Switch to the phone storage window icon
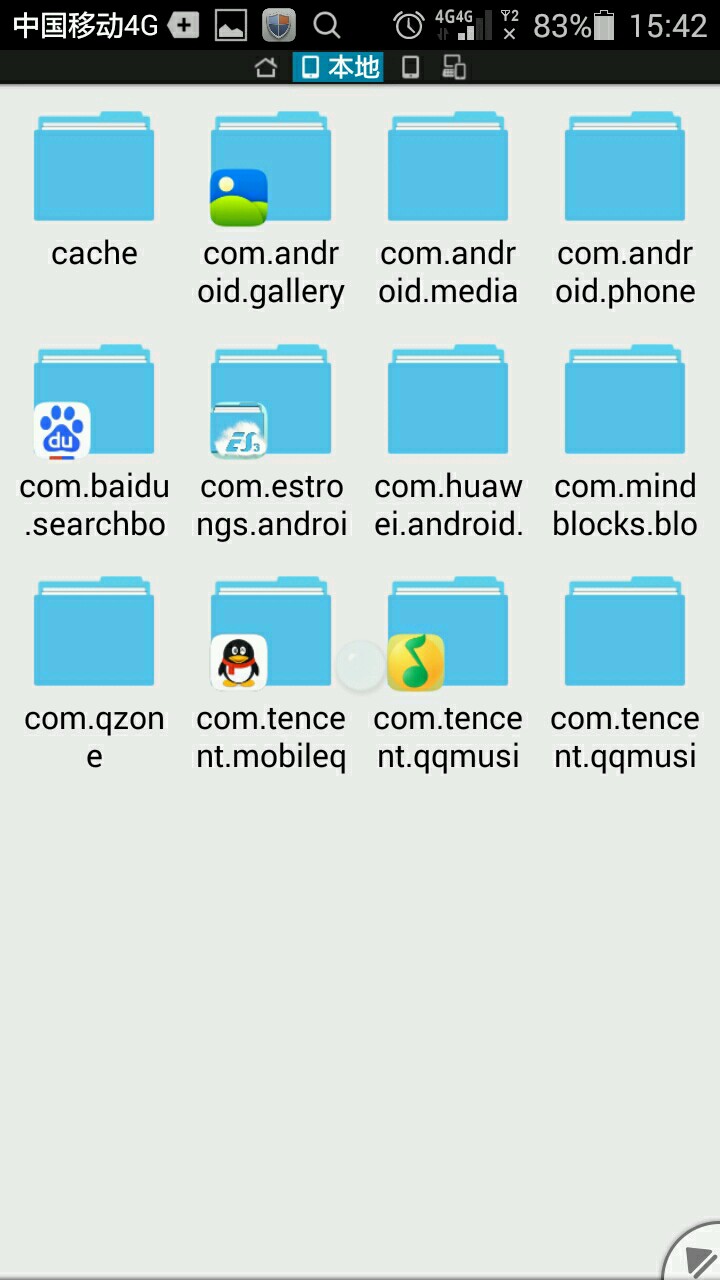This screenshot has height=1280, width=720. coord(410,68)
